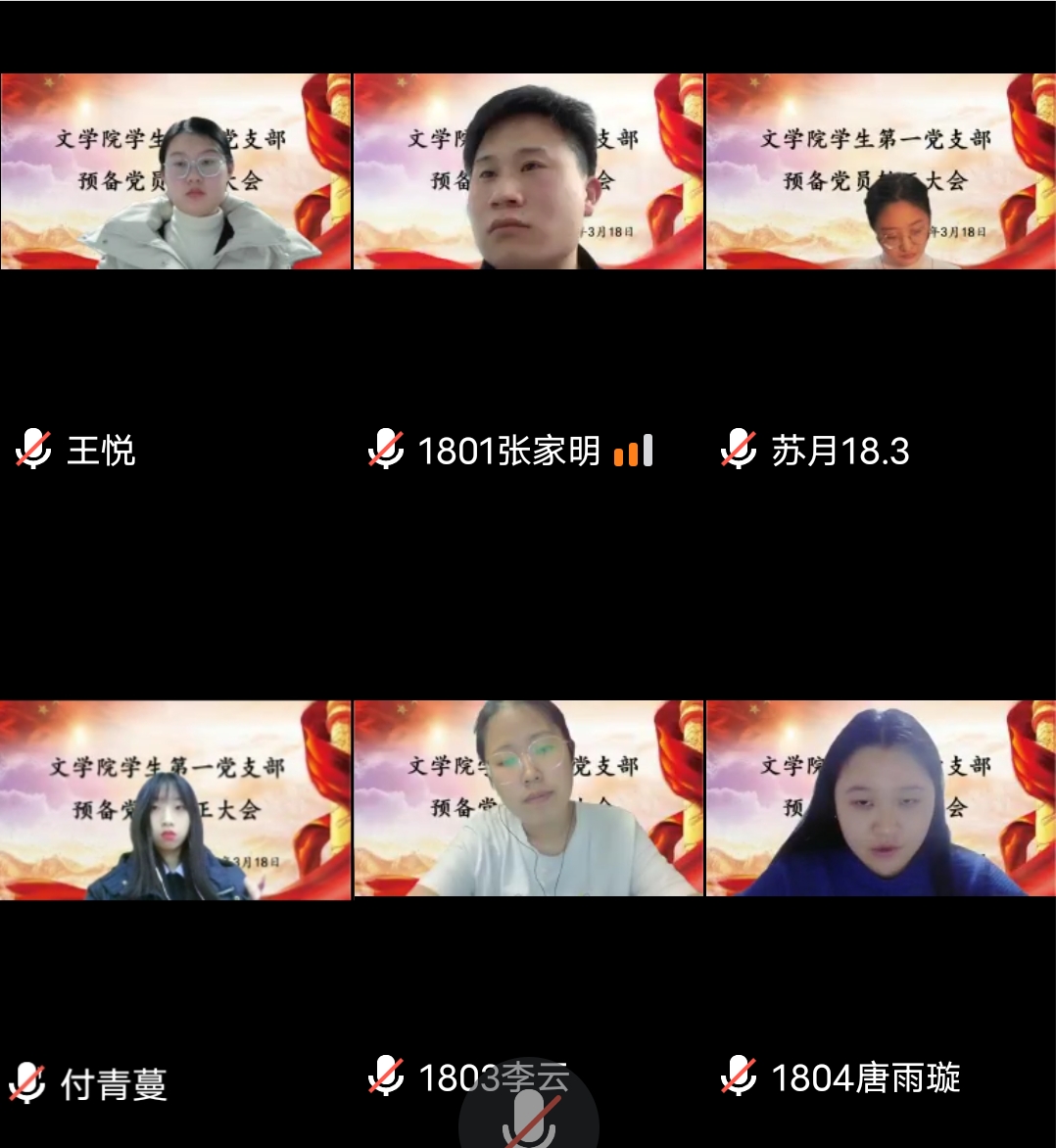The width and height of the screenshot is (1056, 1148).
Task: Select 1801张家明's video tile
Action: click(x=528, y=171)
